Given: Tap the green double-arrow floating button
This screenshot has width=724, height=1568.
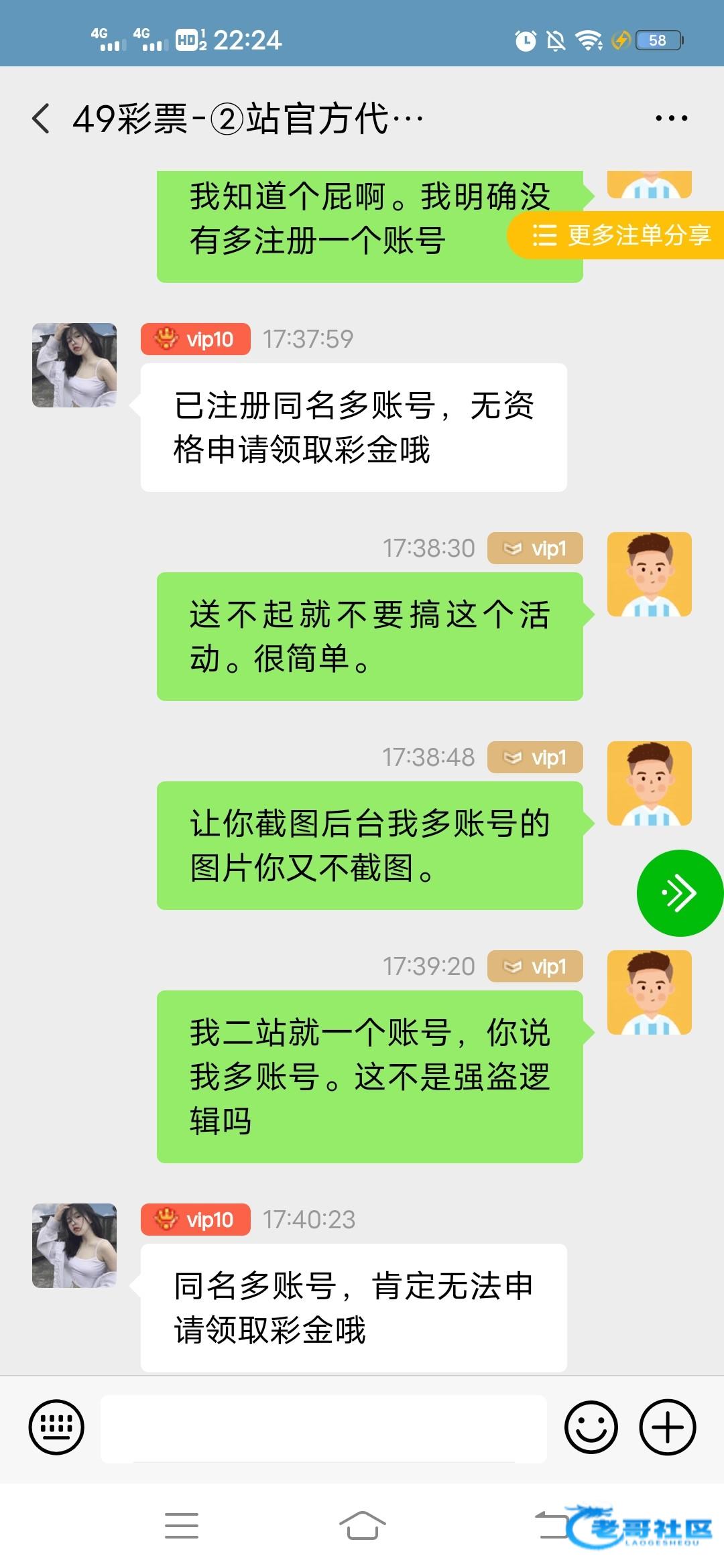Looking at the screenshot, I should pyautogui.click(x=680, y=893).
